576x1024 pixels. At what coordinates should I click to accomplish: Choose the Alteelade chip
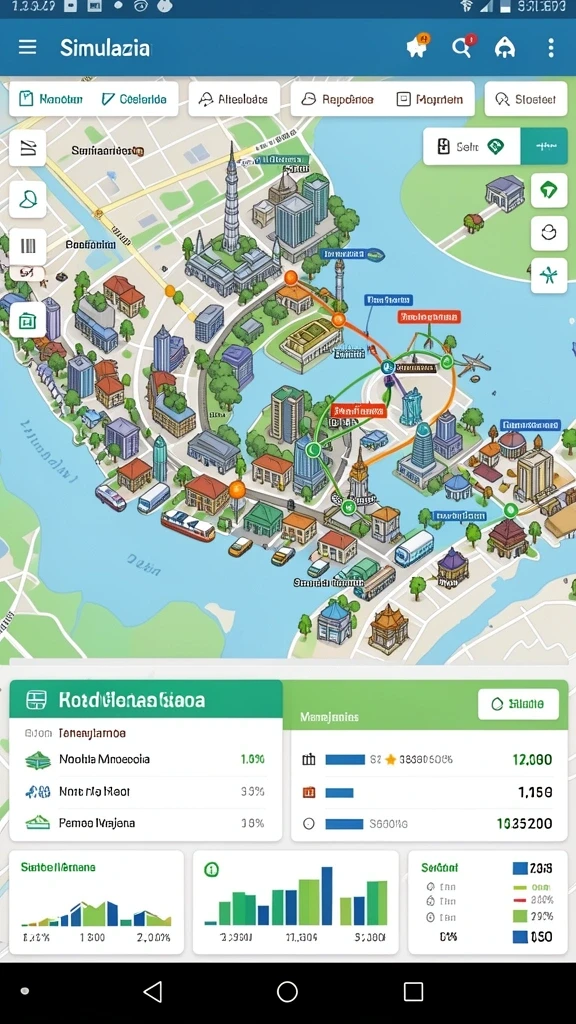[234, 99]
